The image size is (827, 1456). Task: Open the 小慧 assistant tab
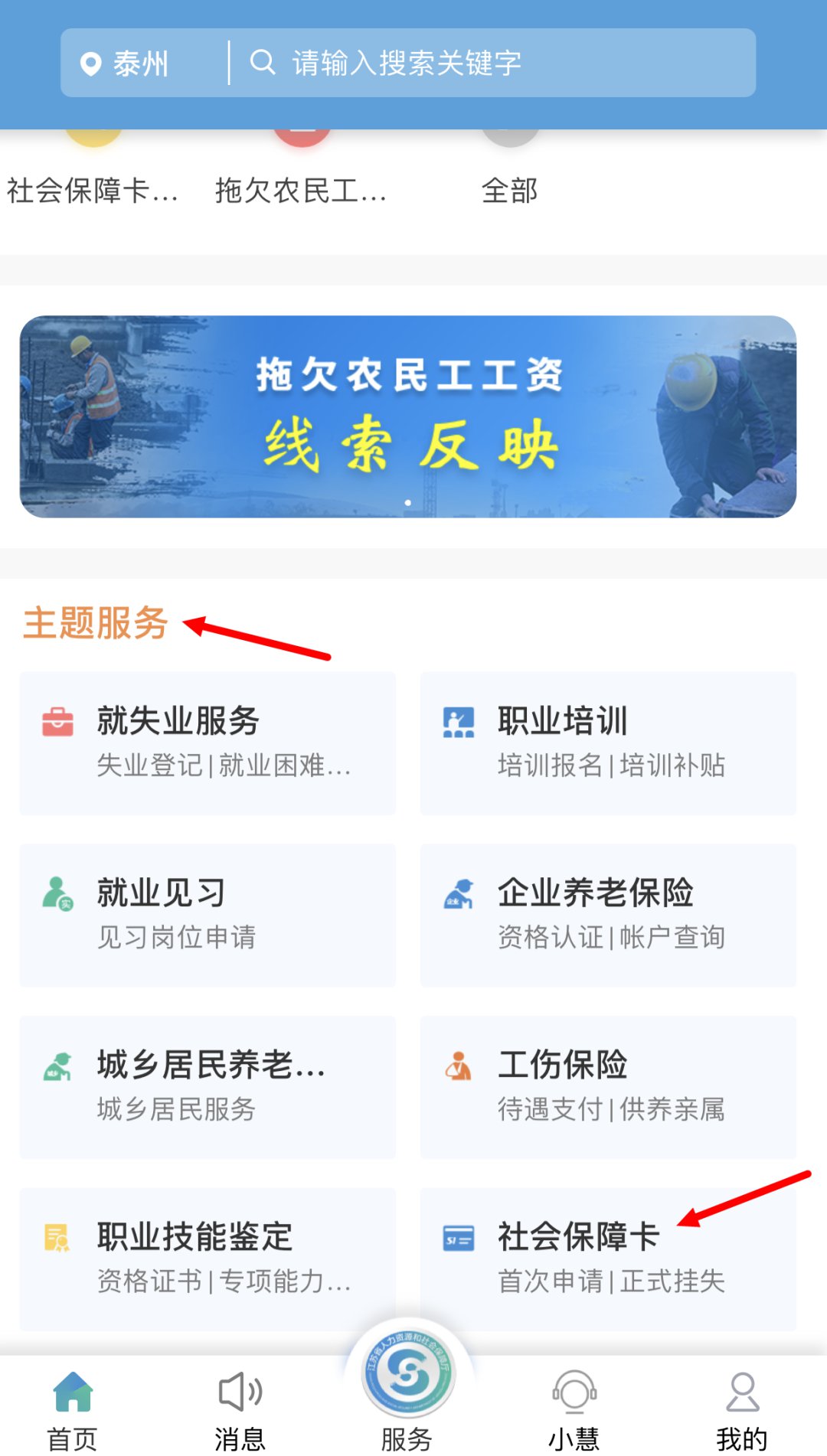(574, 1410)
